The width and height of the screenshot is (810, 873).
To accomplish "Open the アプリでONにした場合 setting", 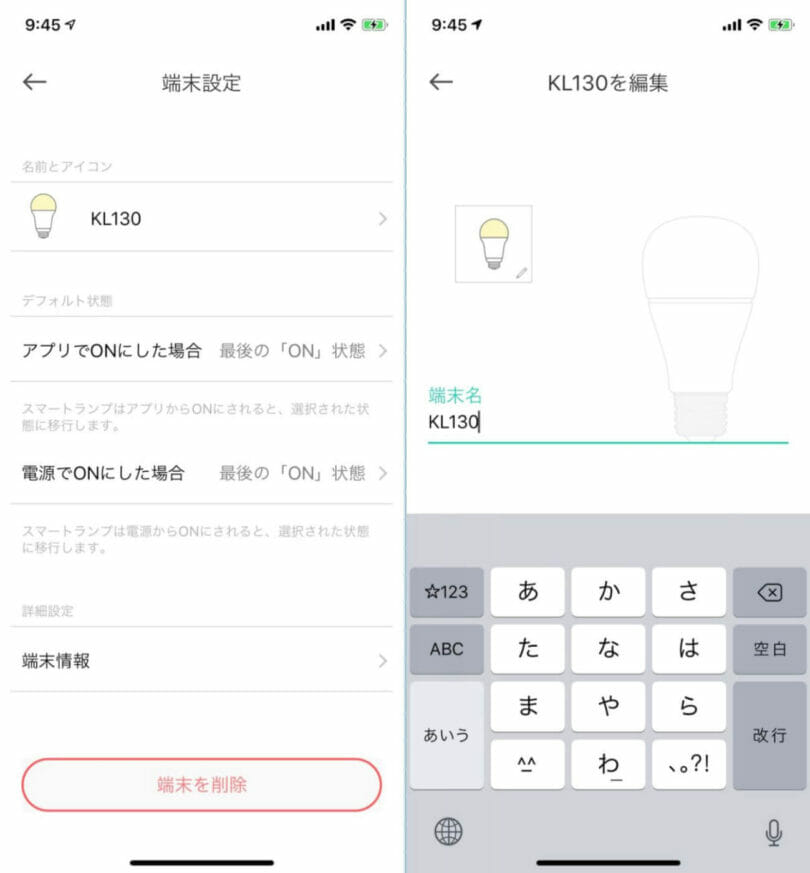I will (x=202, y=351).
